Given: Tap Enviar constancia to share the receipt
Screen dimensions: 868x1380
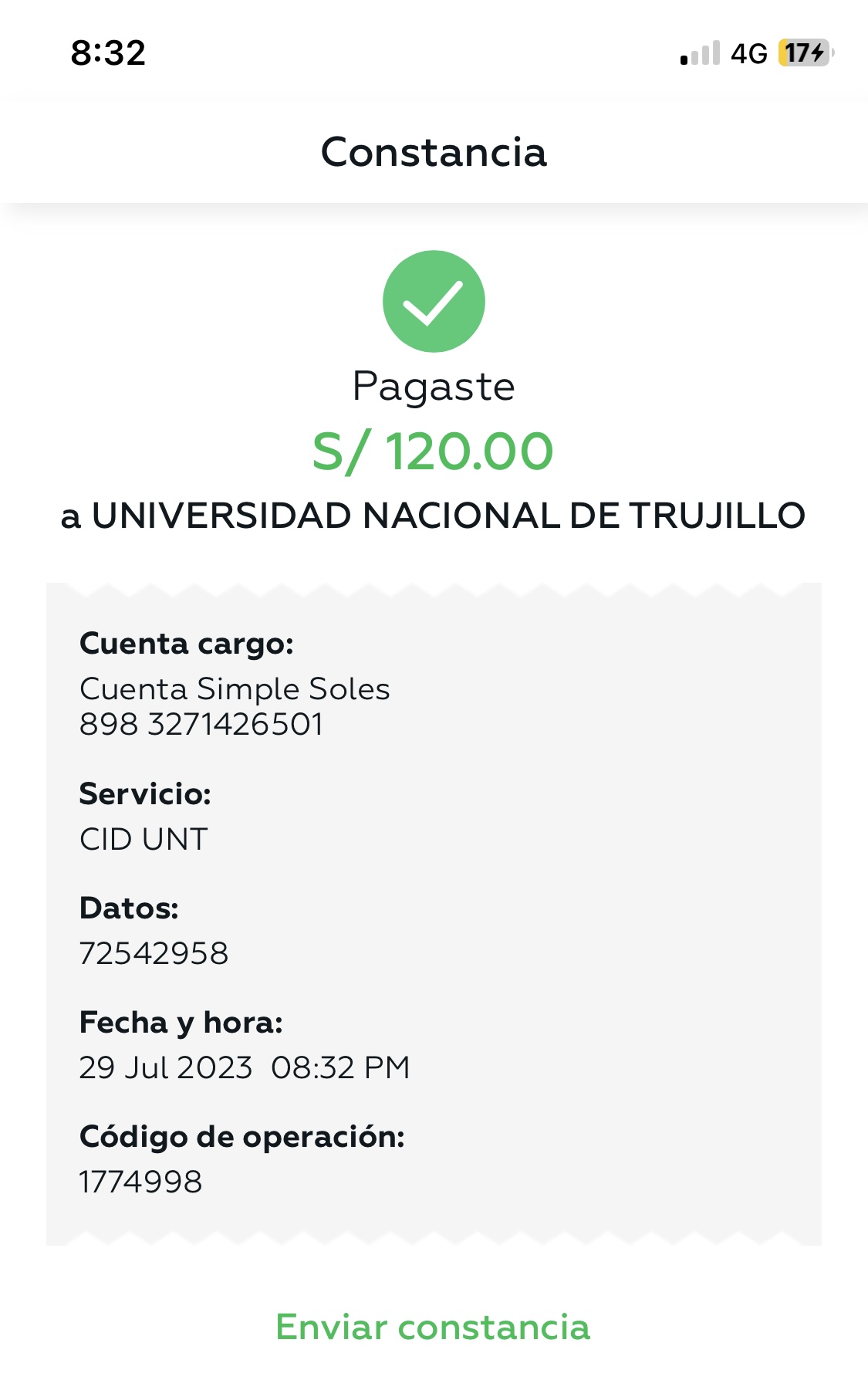Looking at the screenshot, I should (x=433, y=1328).
